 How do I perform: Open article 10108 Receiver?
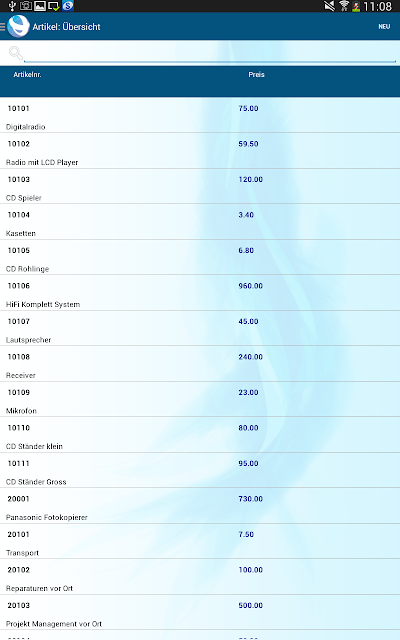tap(200, 364)
